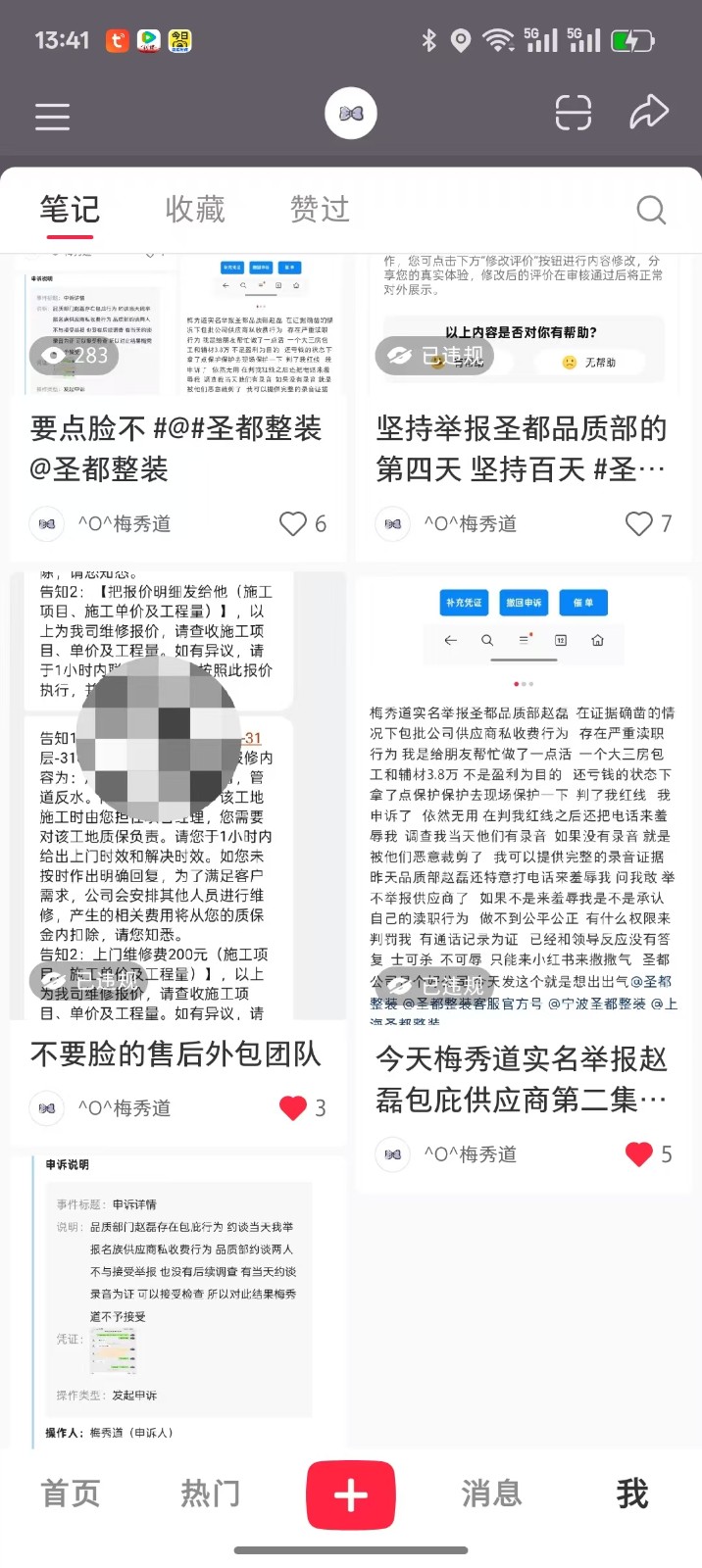Screen dimensions: 702x1568
Task: Open the scan icon
Action: 574,113
